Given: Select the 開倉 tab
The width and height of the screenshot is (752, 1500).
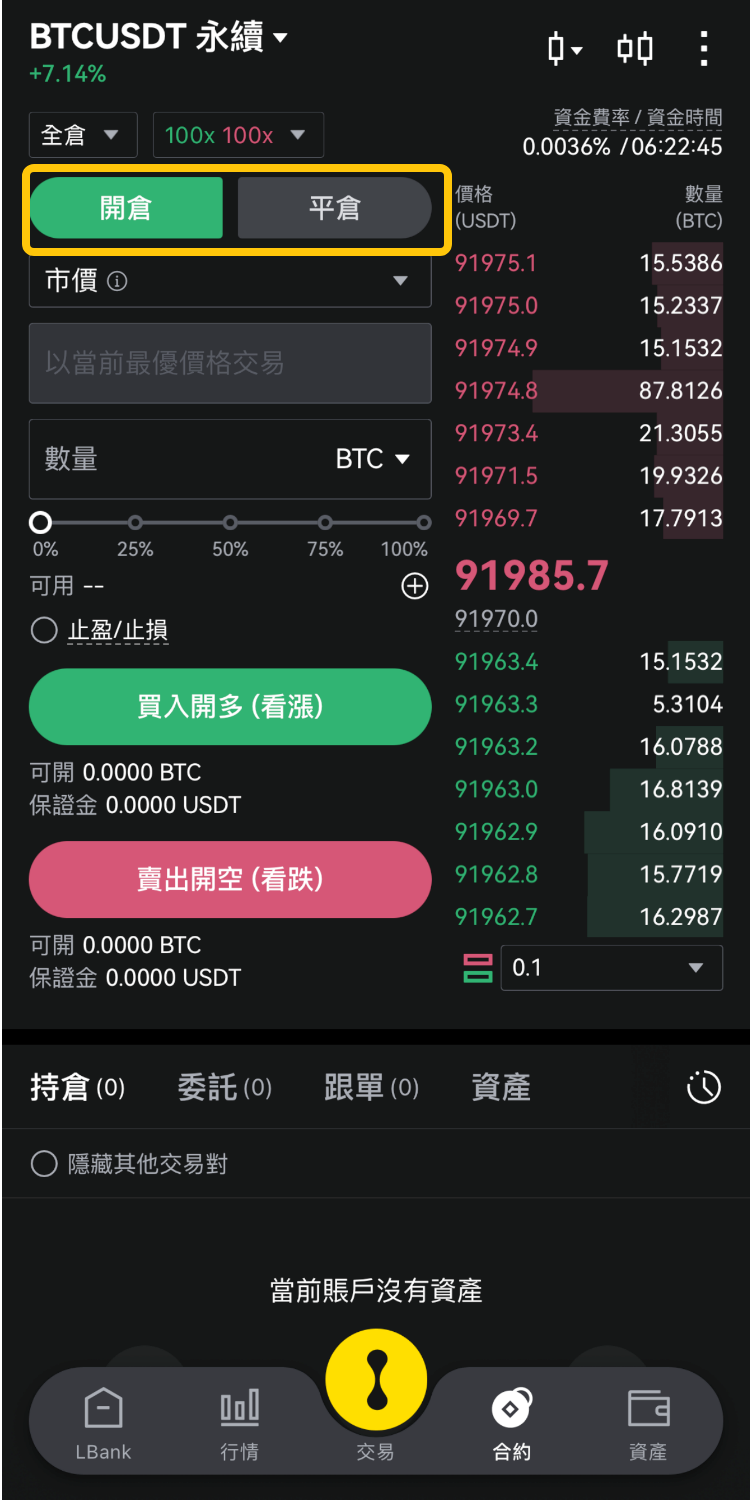Looking at the screenshot, I should (126, 208).
